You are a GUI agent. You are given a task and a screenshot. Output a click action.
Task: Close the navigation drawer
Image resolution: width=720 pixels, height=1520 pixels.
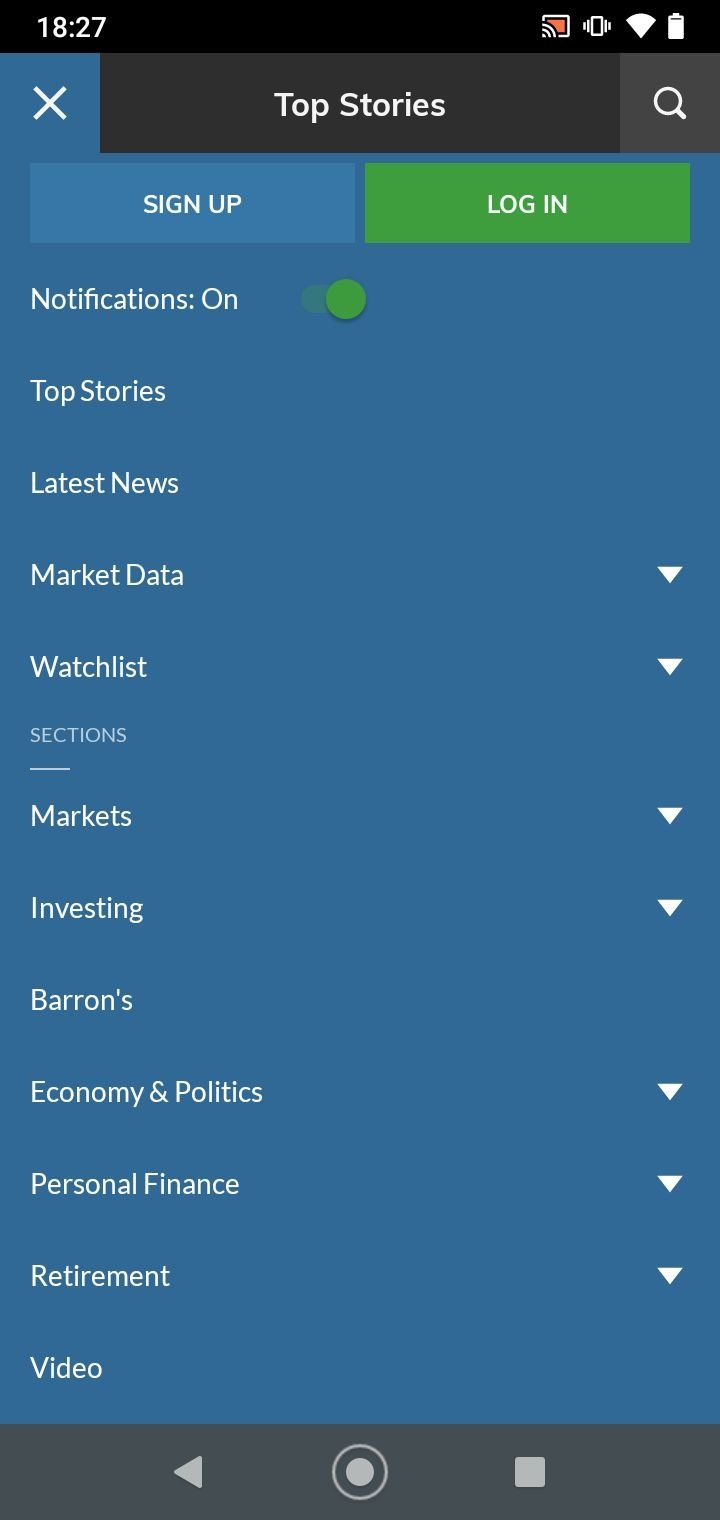49,103
